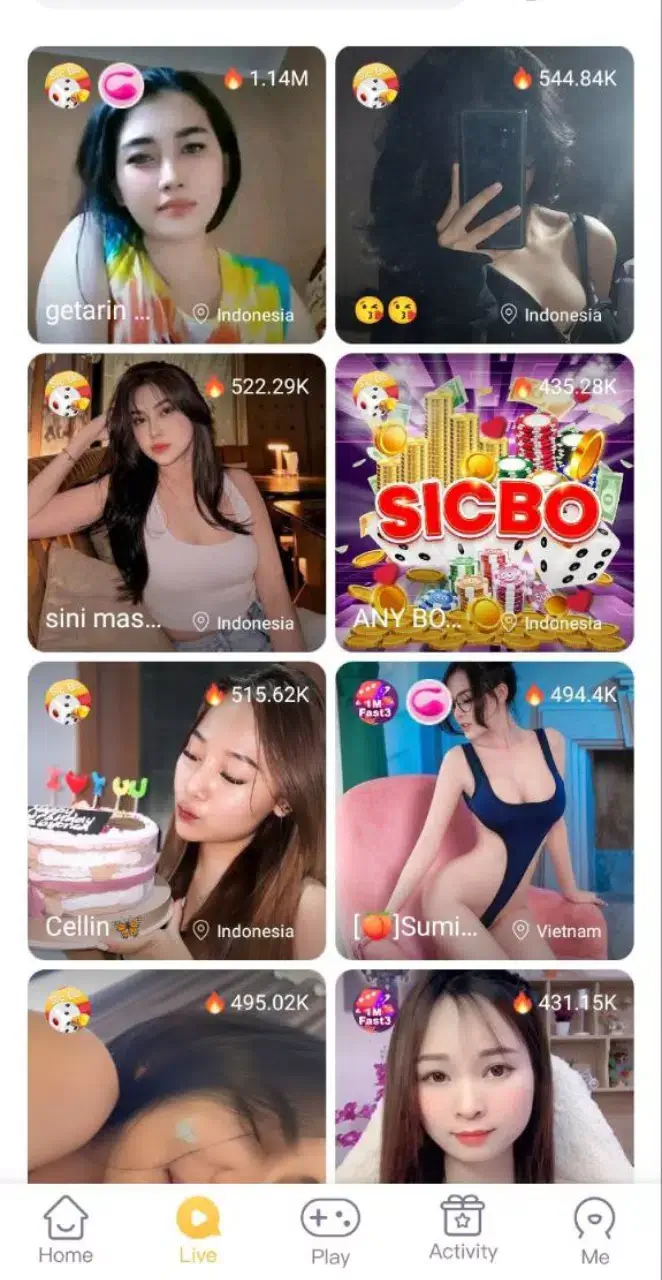Open the sini mas... live stream
The image size is (662, 1280).
click(x=176, y=503)
